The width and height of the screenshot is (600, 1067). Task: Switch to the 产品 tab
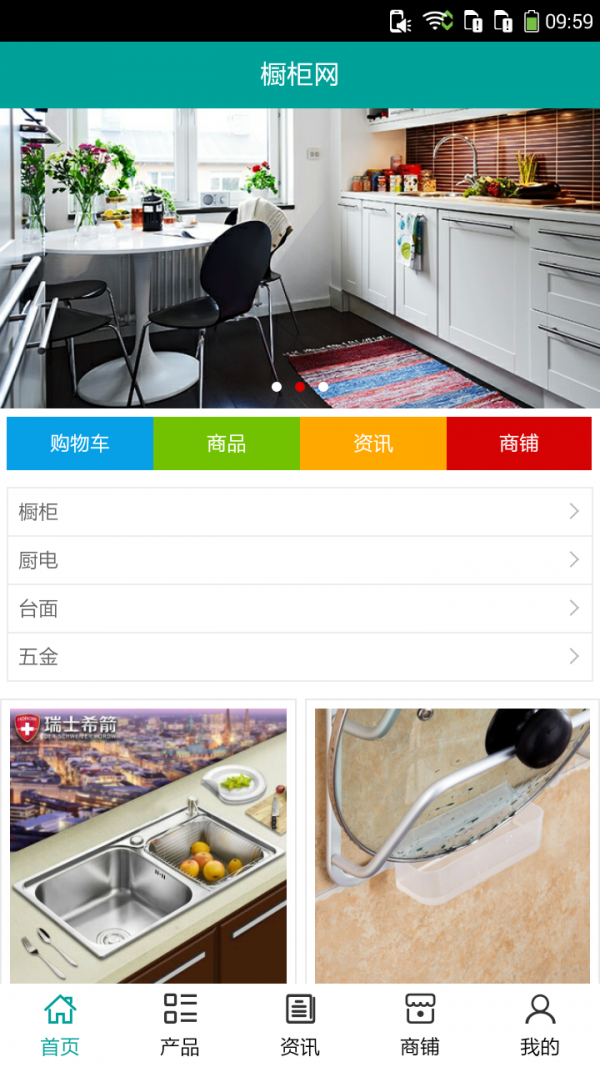pyautogui.click(x=180, y=1025)
